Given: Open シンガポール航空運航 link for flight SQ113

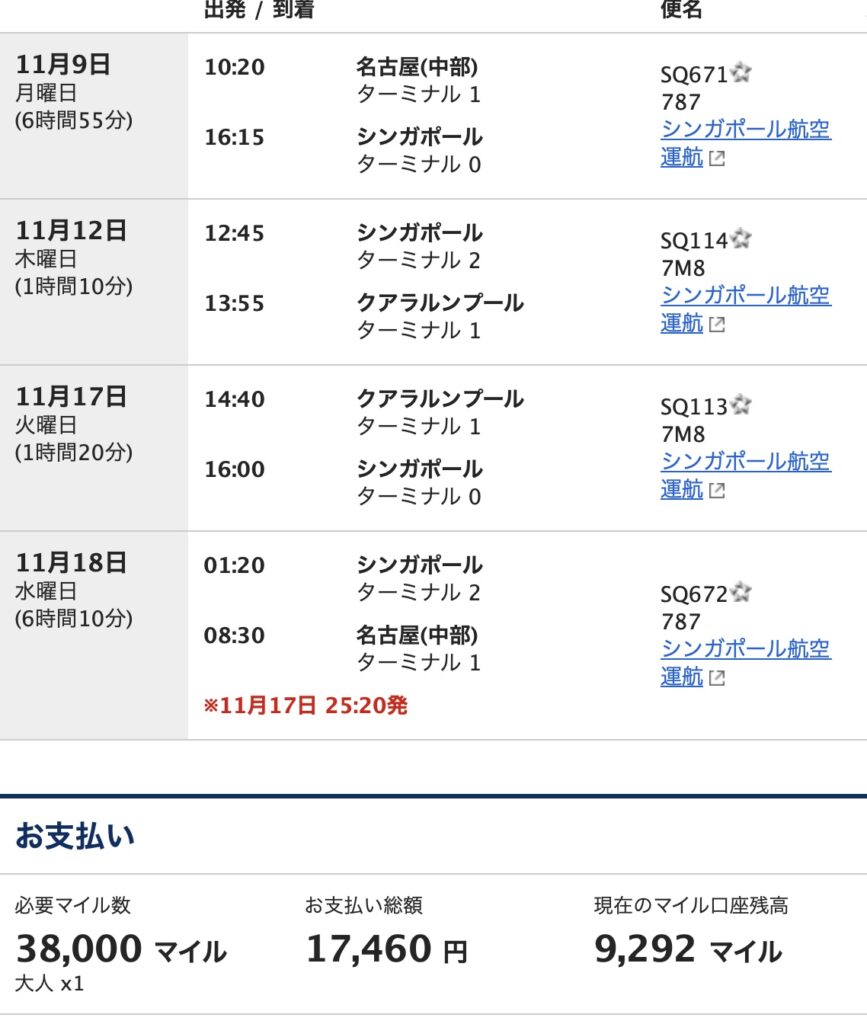Looking at the screenshot, I should click(745, 462).
